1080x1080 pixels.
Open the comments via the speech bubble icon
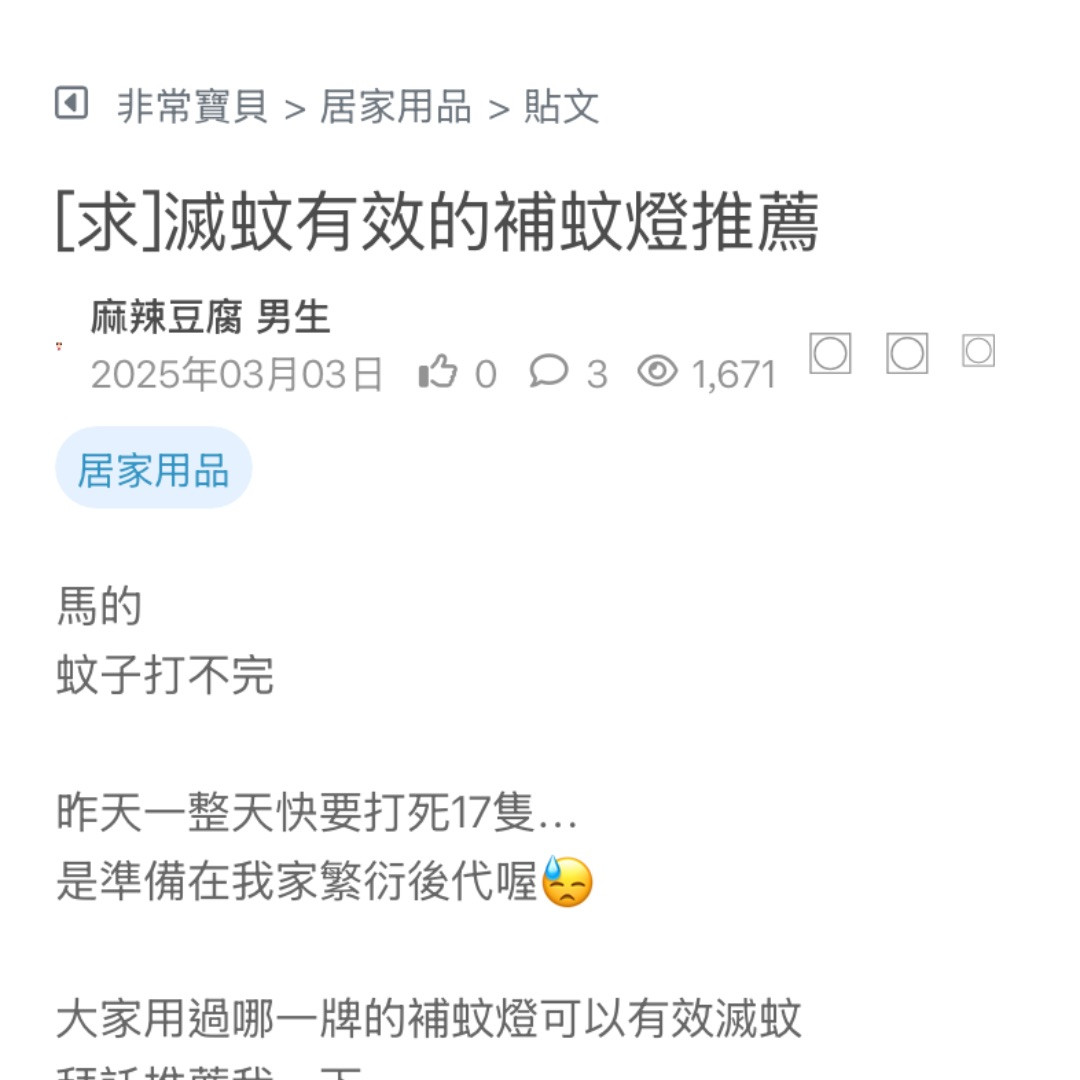[548, 373]
